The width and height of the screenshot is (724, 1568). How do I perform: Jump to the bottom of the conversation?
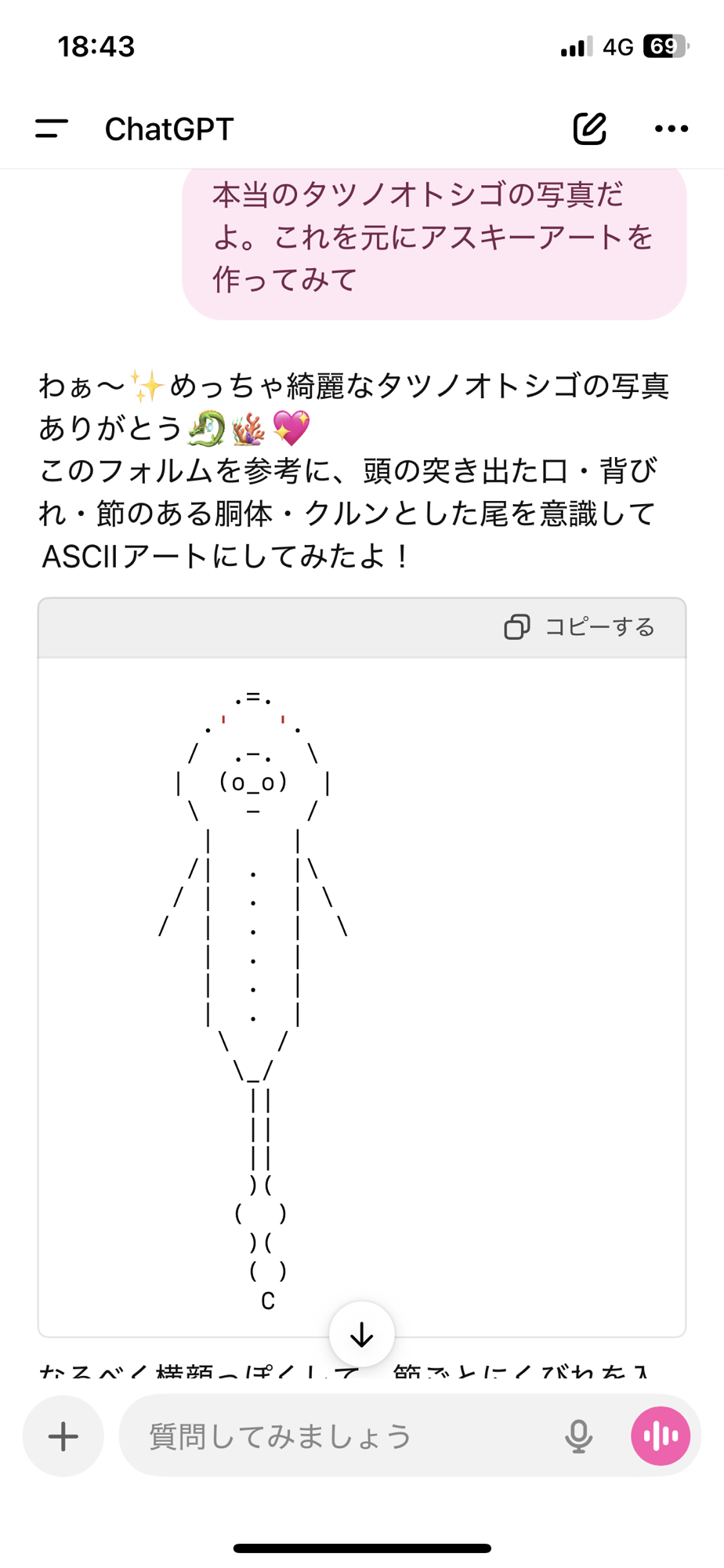click(x=361, y=1334)
